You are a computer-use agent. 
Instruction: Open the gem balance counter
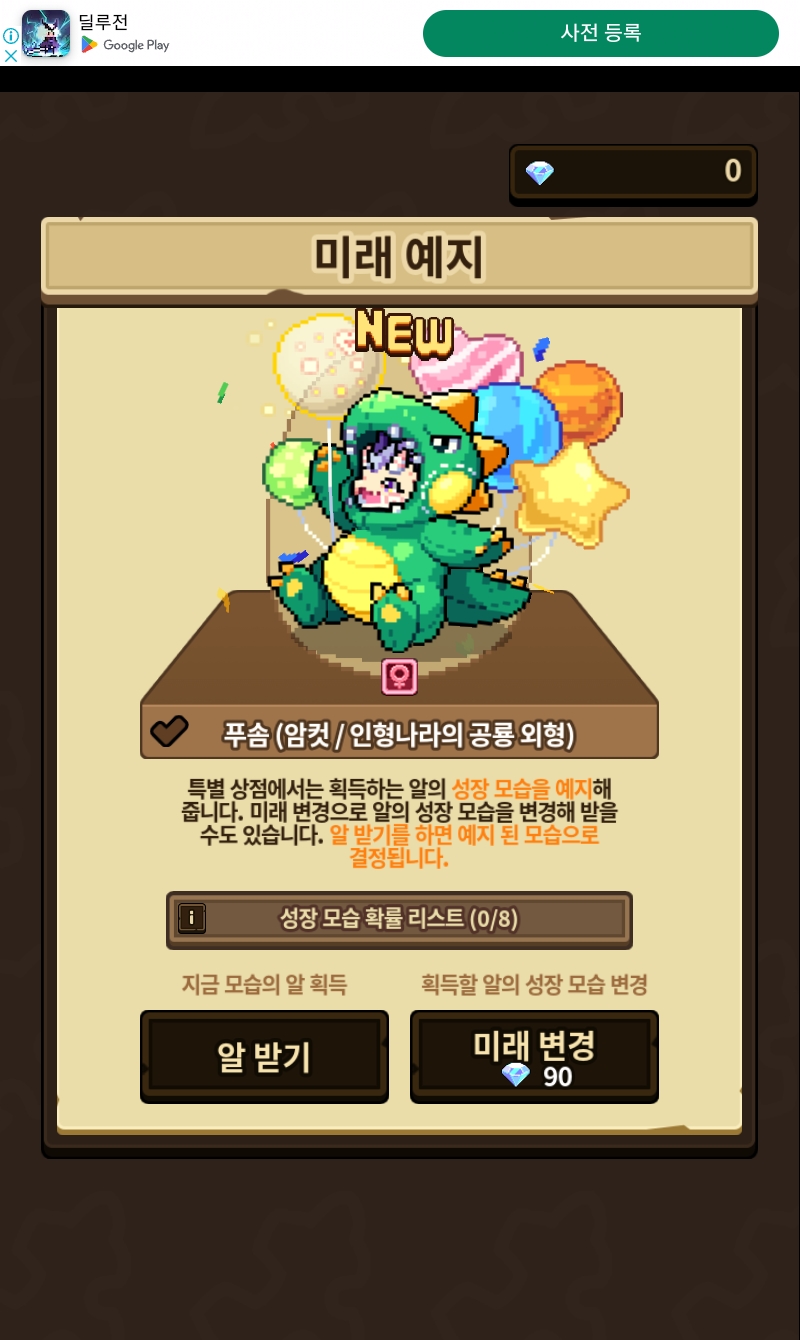point(633,172)
